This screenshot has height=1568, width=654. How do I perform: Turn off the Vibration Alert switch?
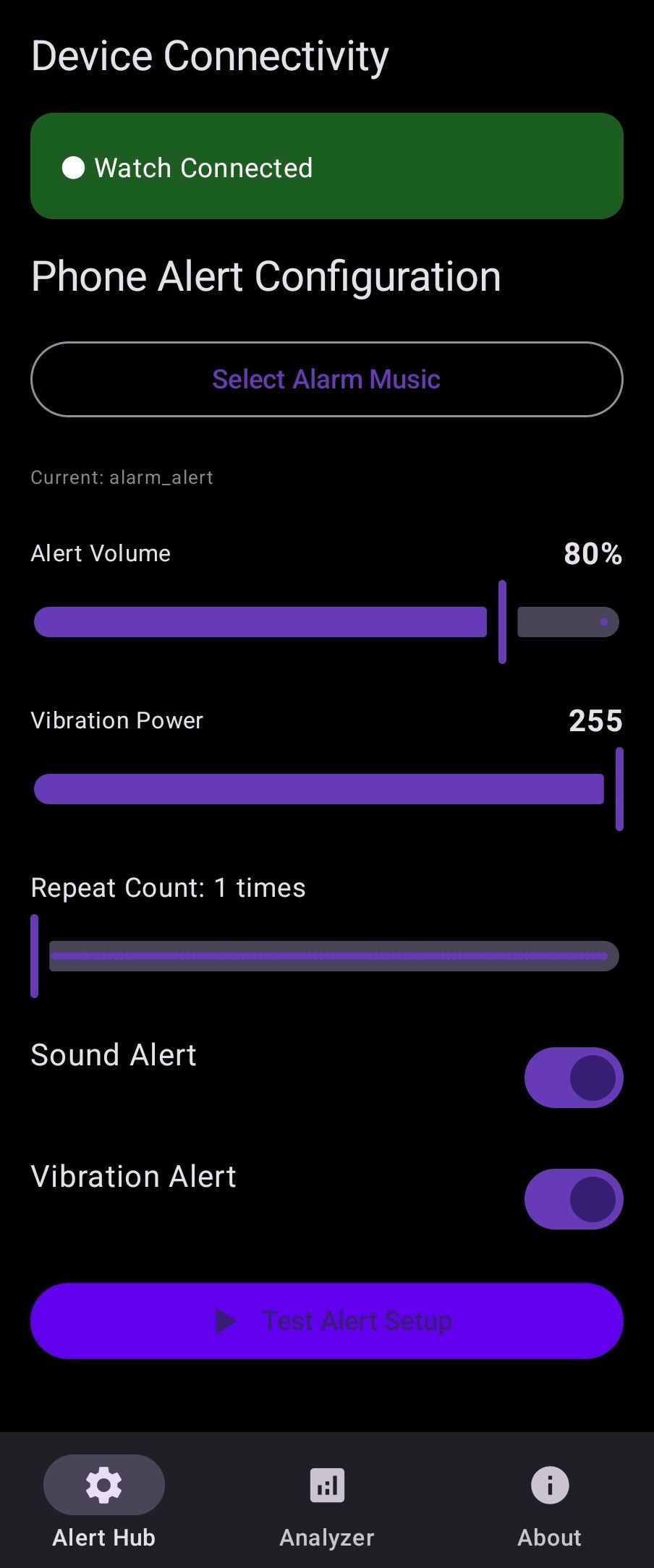(573, 1198)
